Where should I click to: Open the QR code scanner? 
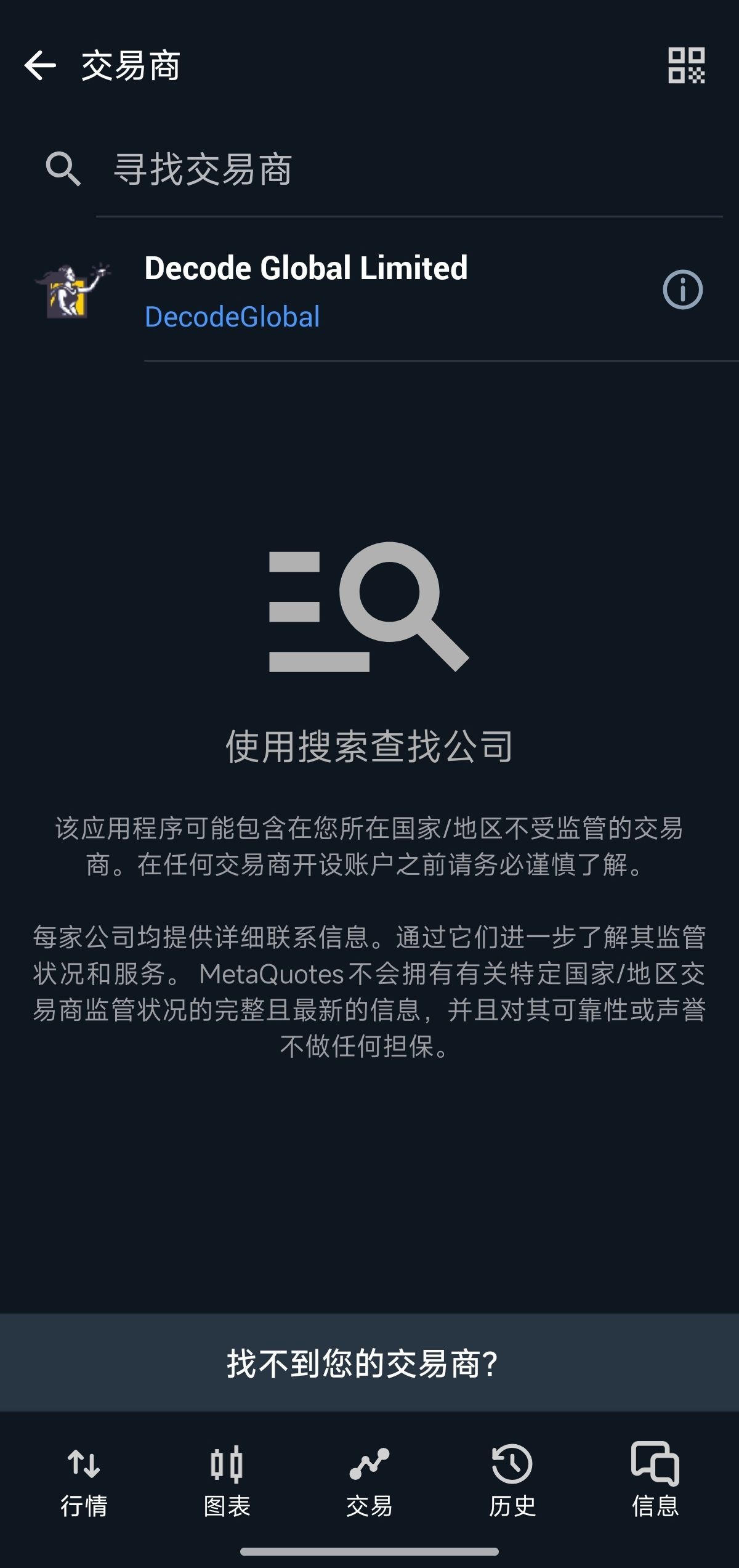686,66
